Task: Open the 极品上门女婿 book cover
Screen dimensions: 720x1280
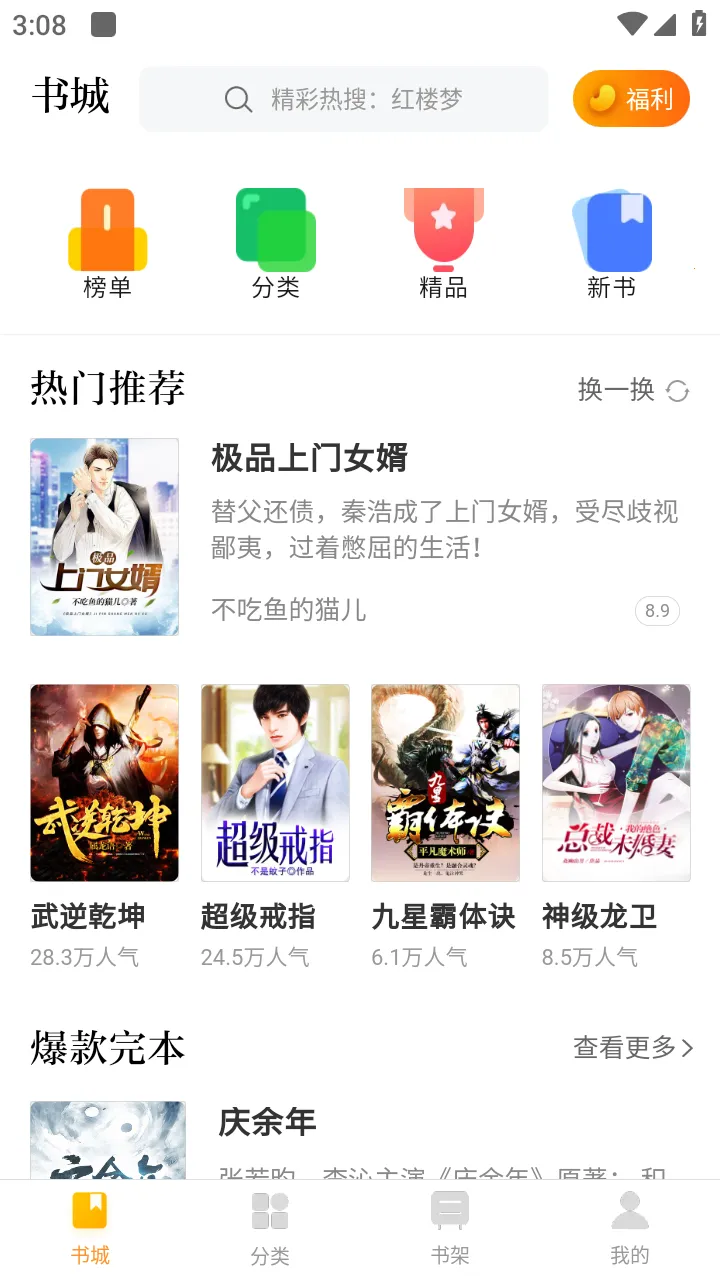Action: click(x=104, y=536)
